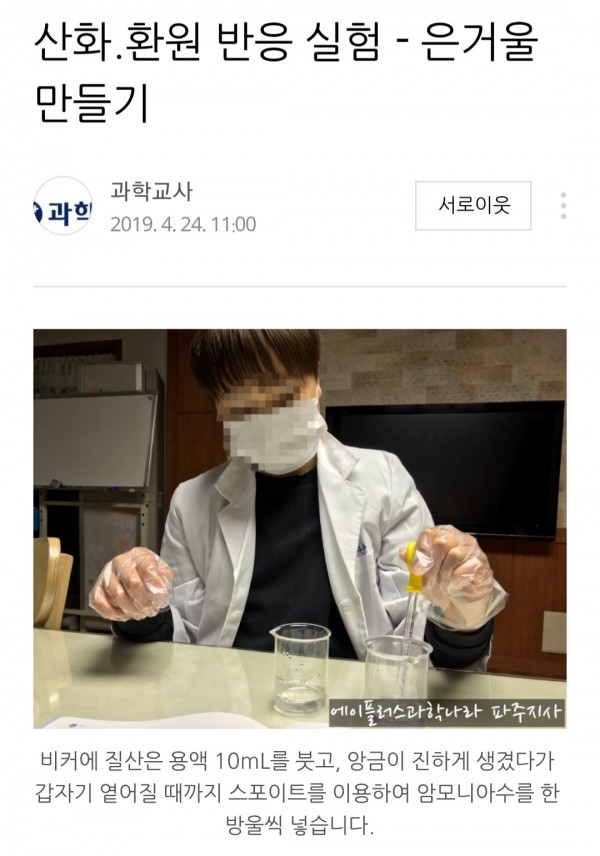
Task: Open the three-dot overflow menu
Action: (564, 206)
